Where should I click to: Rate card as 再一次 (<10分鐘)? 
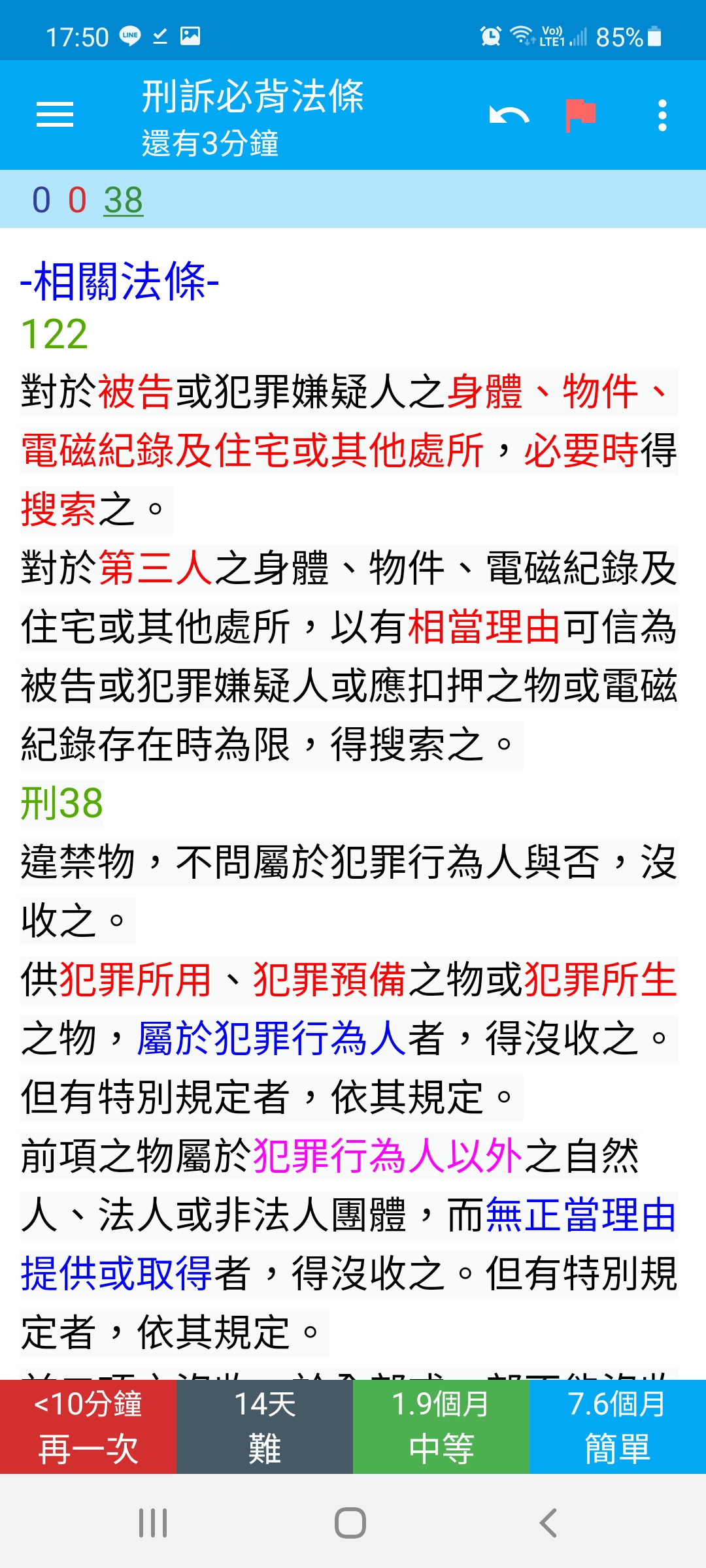[x=88, y=1427]
